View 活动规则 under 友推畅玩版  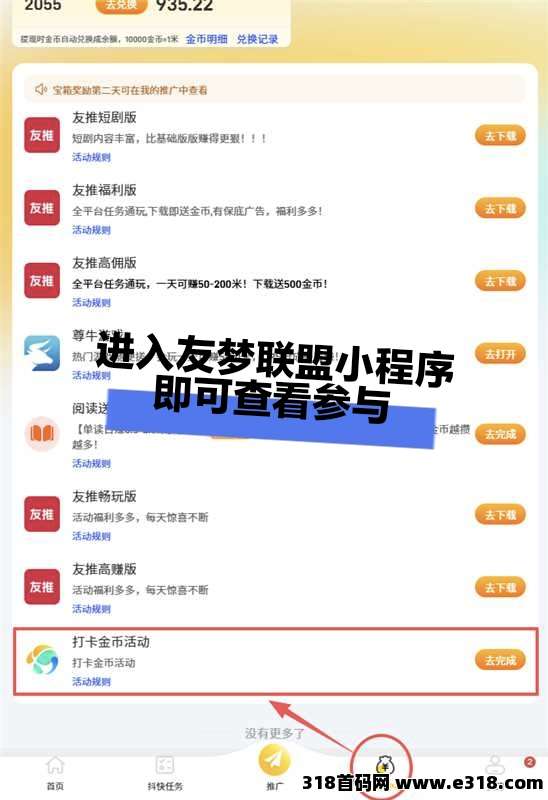click(x=91, y=536)
